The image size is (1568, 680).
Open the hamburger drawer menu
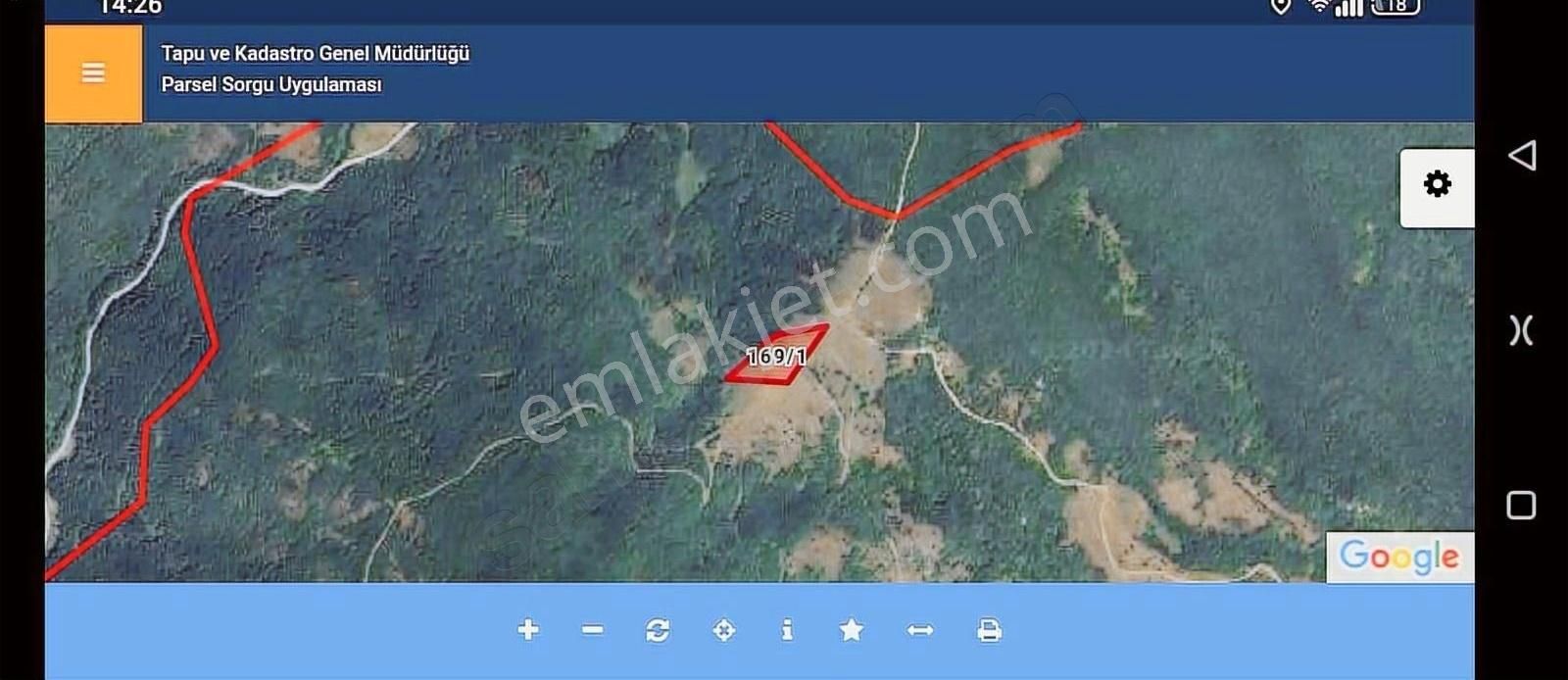tap(93, 73)
